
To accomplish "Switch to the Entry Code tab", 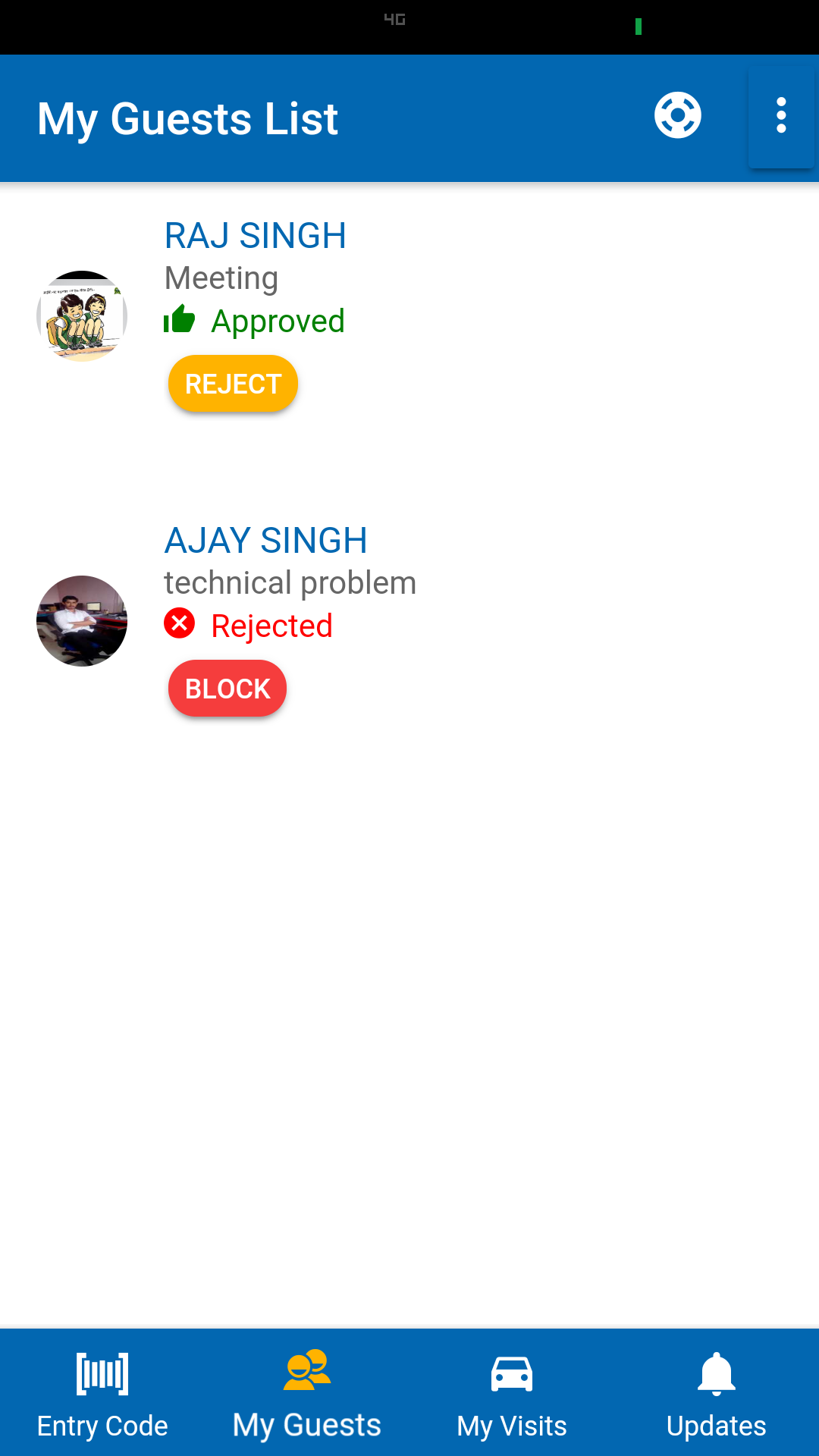I will (102, 1394).
